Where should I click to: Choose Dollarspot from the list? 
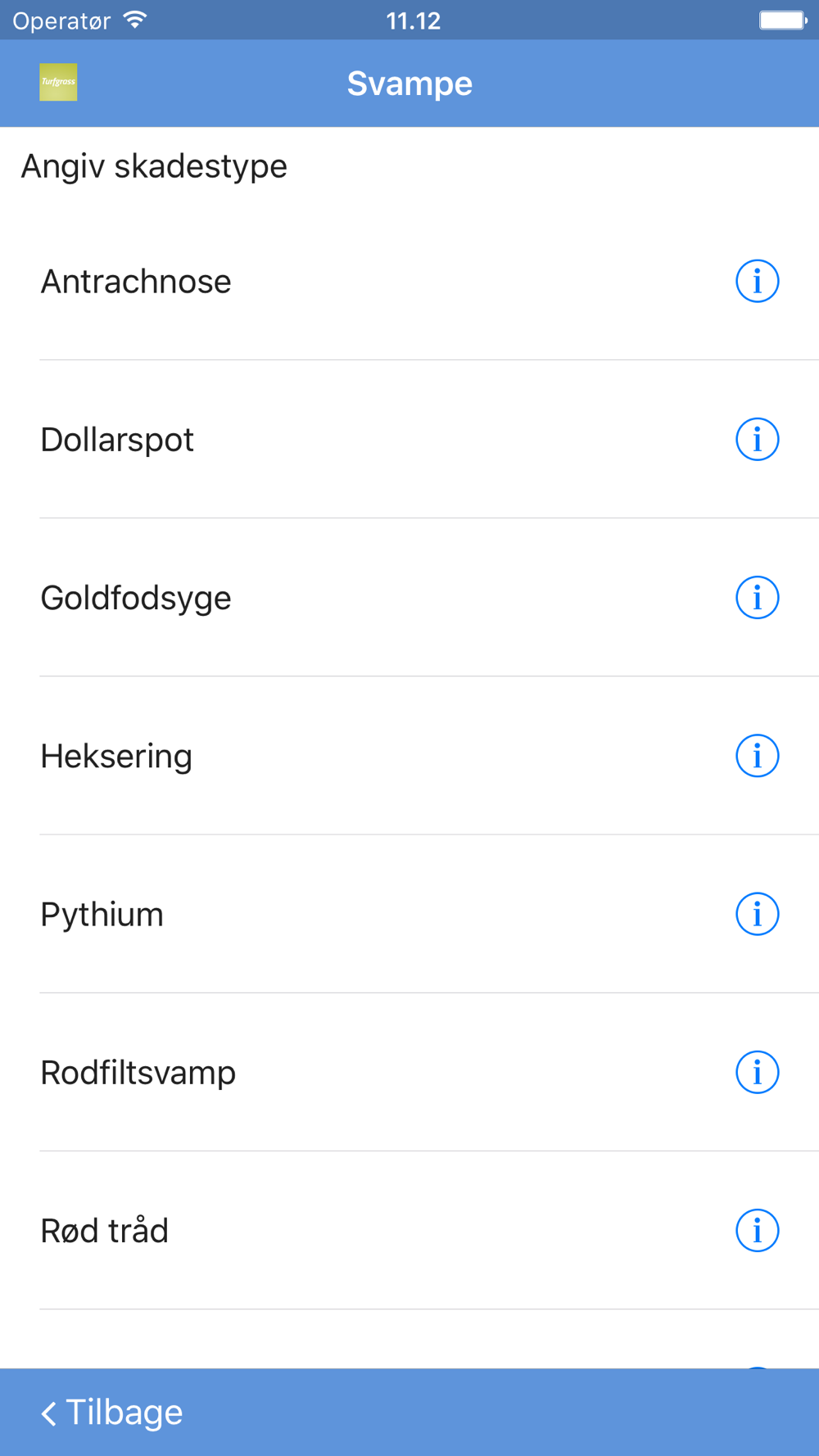(409, 439)
